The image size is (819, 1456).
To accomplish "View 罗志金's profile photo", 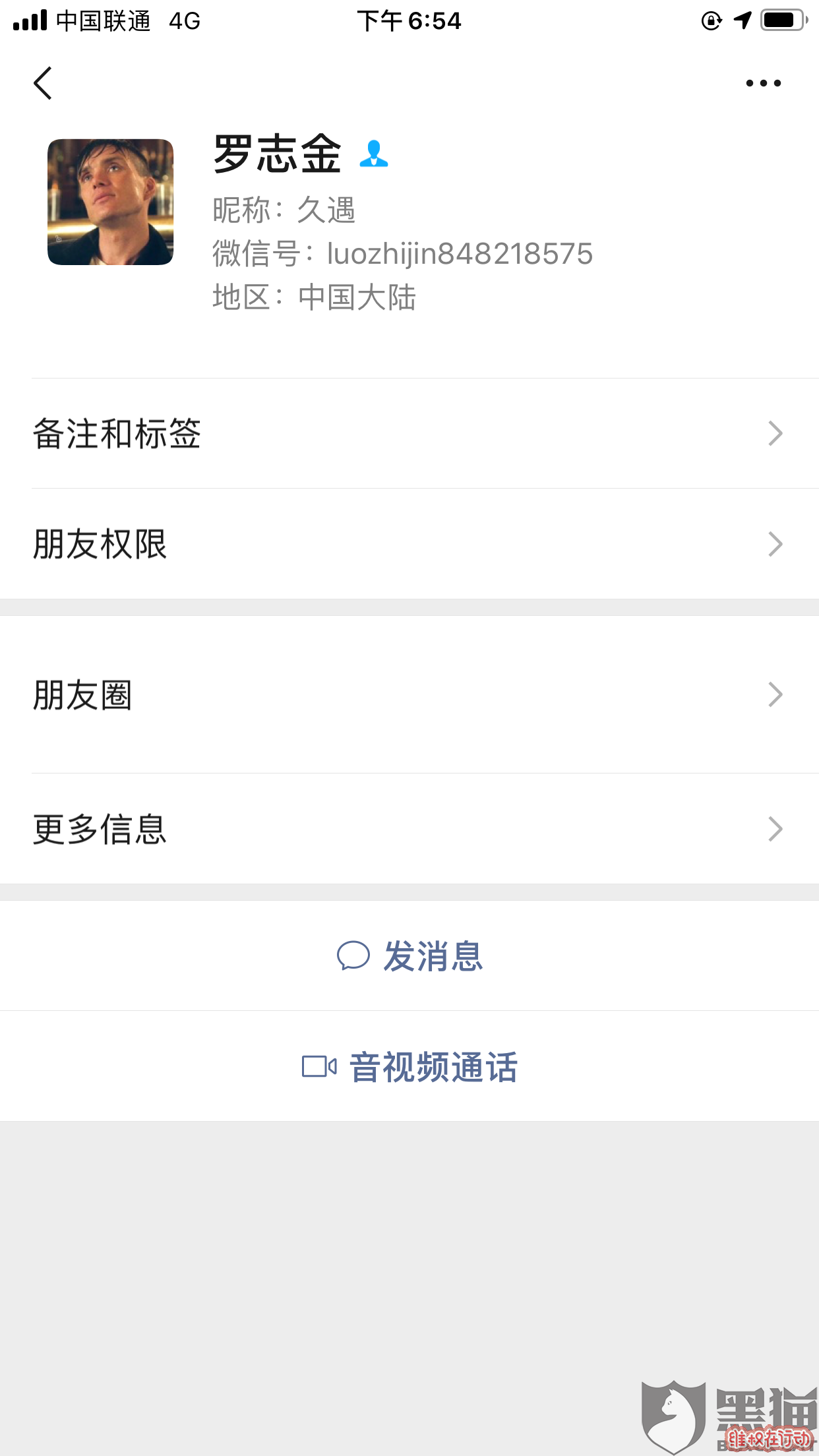I will coord(110,202).
